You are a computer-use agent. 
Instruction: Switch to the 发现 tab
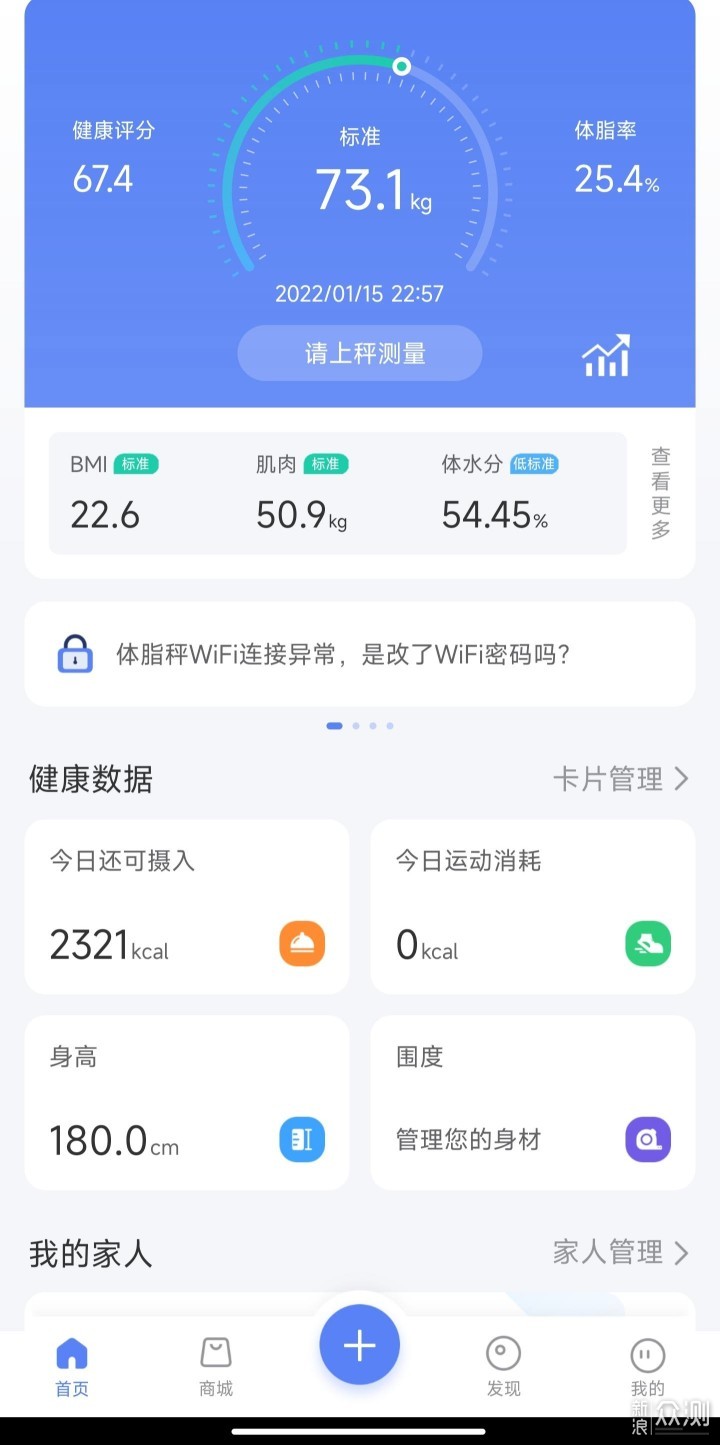(504, 1367)
